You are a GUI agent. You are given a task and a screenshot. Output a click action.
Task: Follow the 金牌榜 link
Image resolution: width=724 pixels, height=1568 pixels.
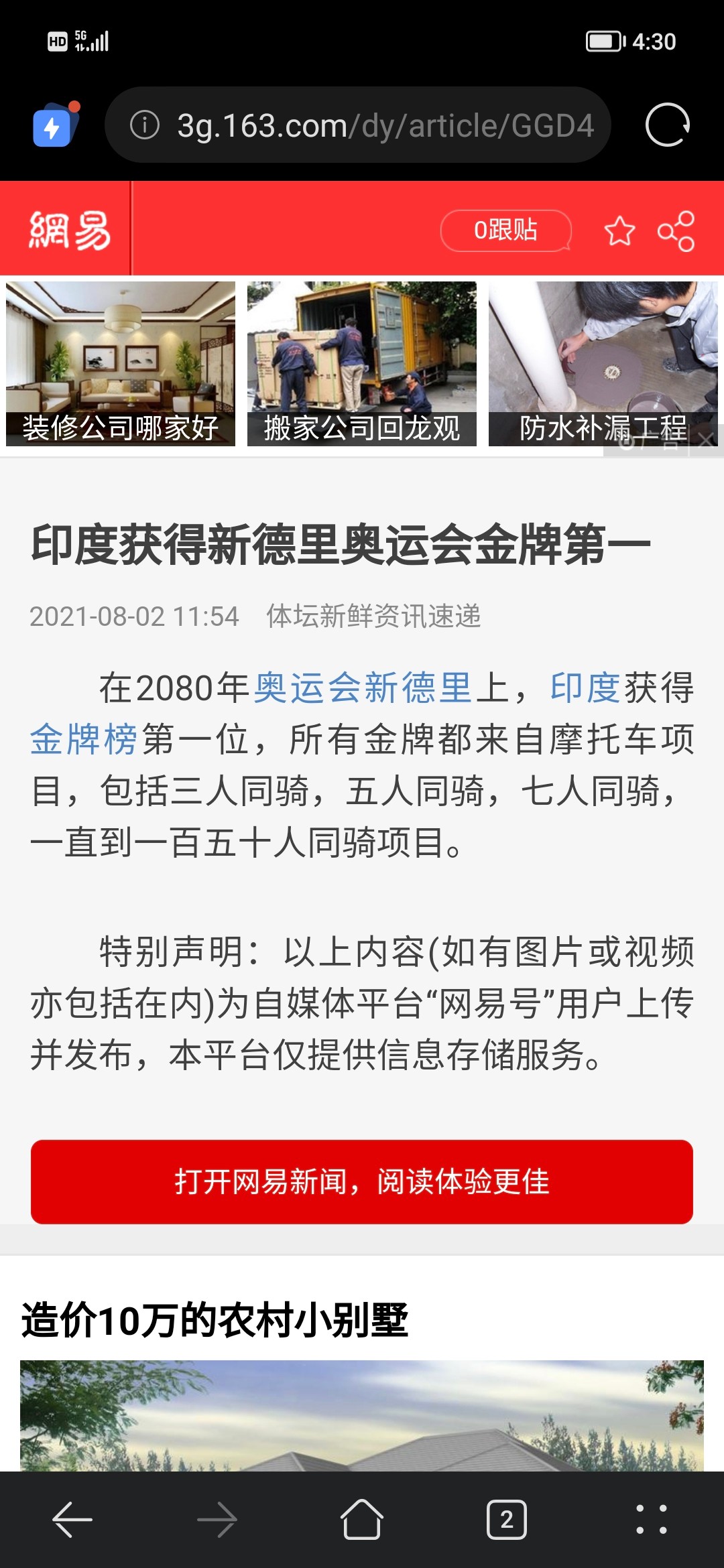pos(84,740)
